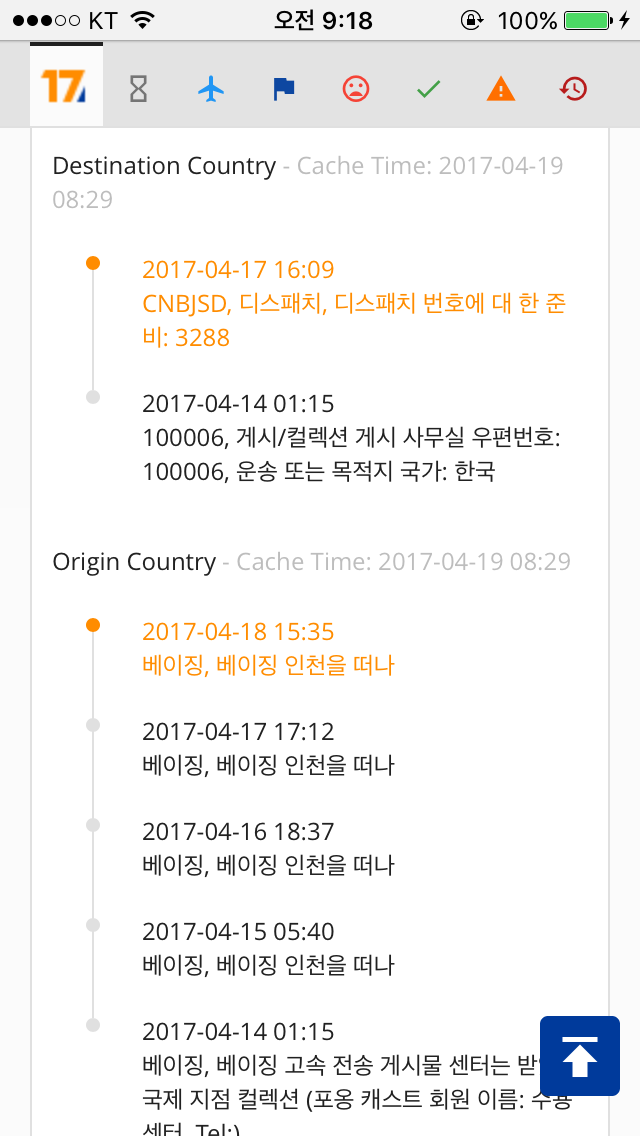Image resolution: width=640 pixels, height=1136 pixels.
Task: Select the 17 logo tab
Action: (x=66, y=86)
